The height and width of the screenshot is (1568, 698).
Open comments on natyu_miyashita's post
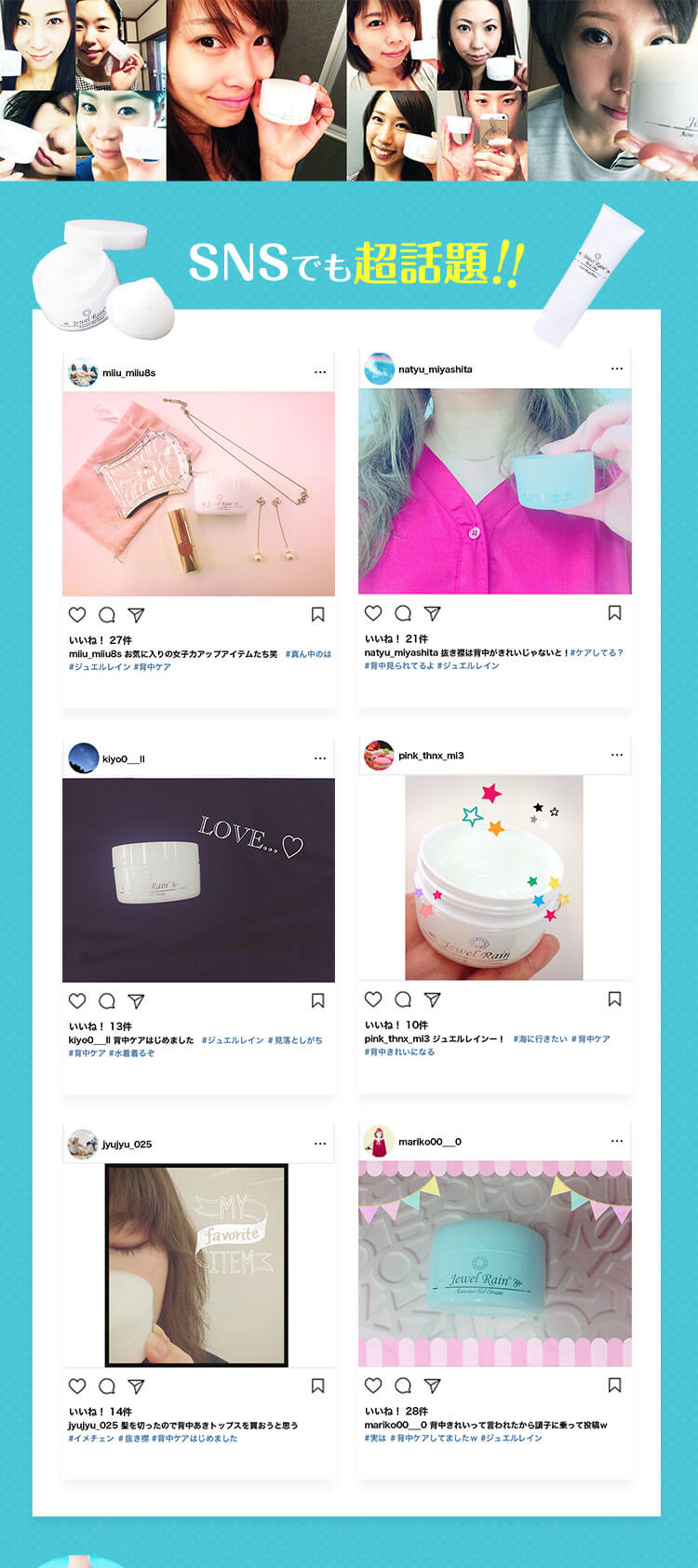click(402, 612)
